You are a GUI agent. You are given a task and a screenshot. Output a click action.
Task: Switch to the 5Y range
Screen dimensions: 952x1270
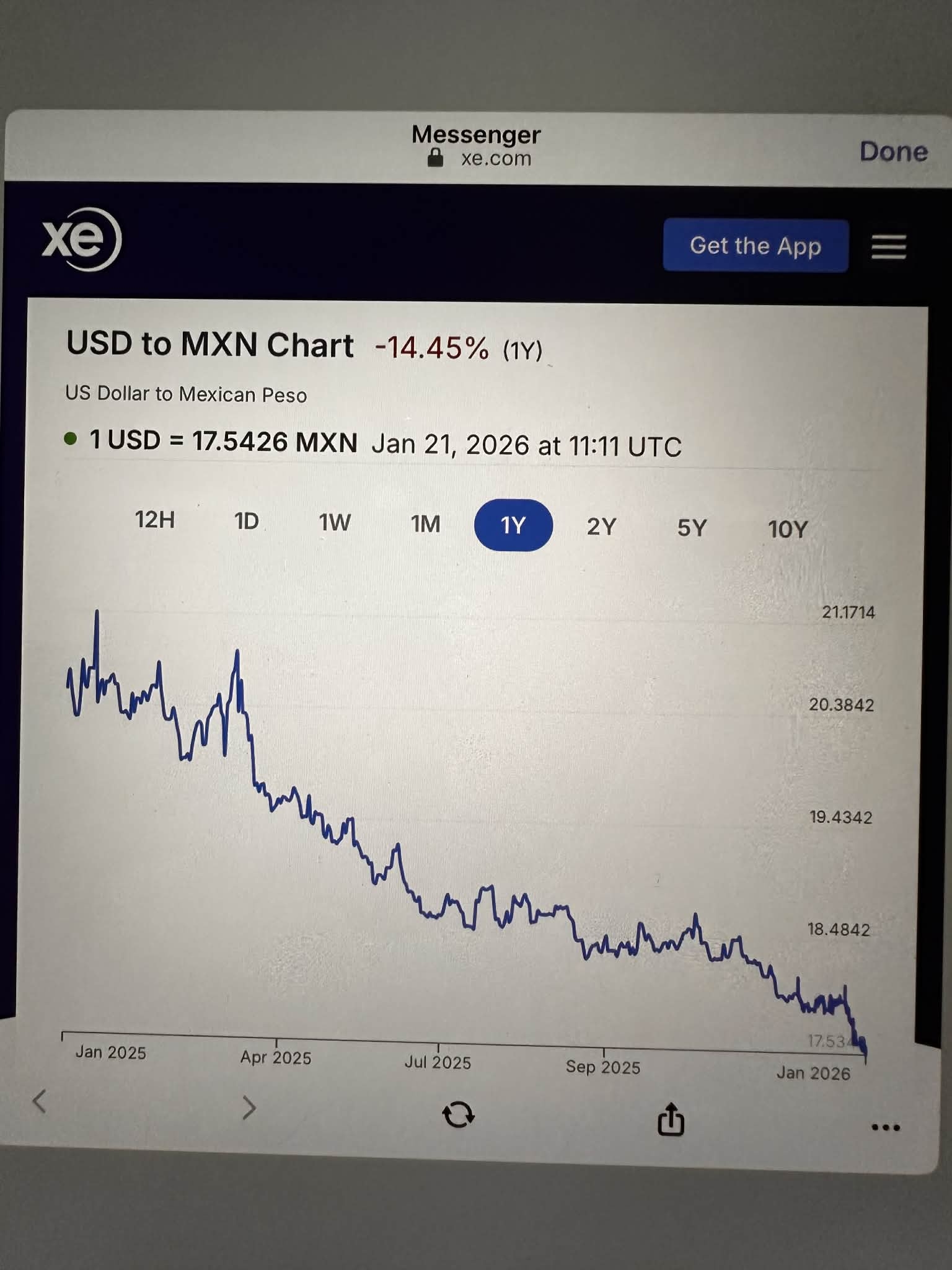(692, 528)
